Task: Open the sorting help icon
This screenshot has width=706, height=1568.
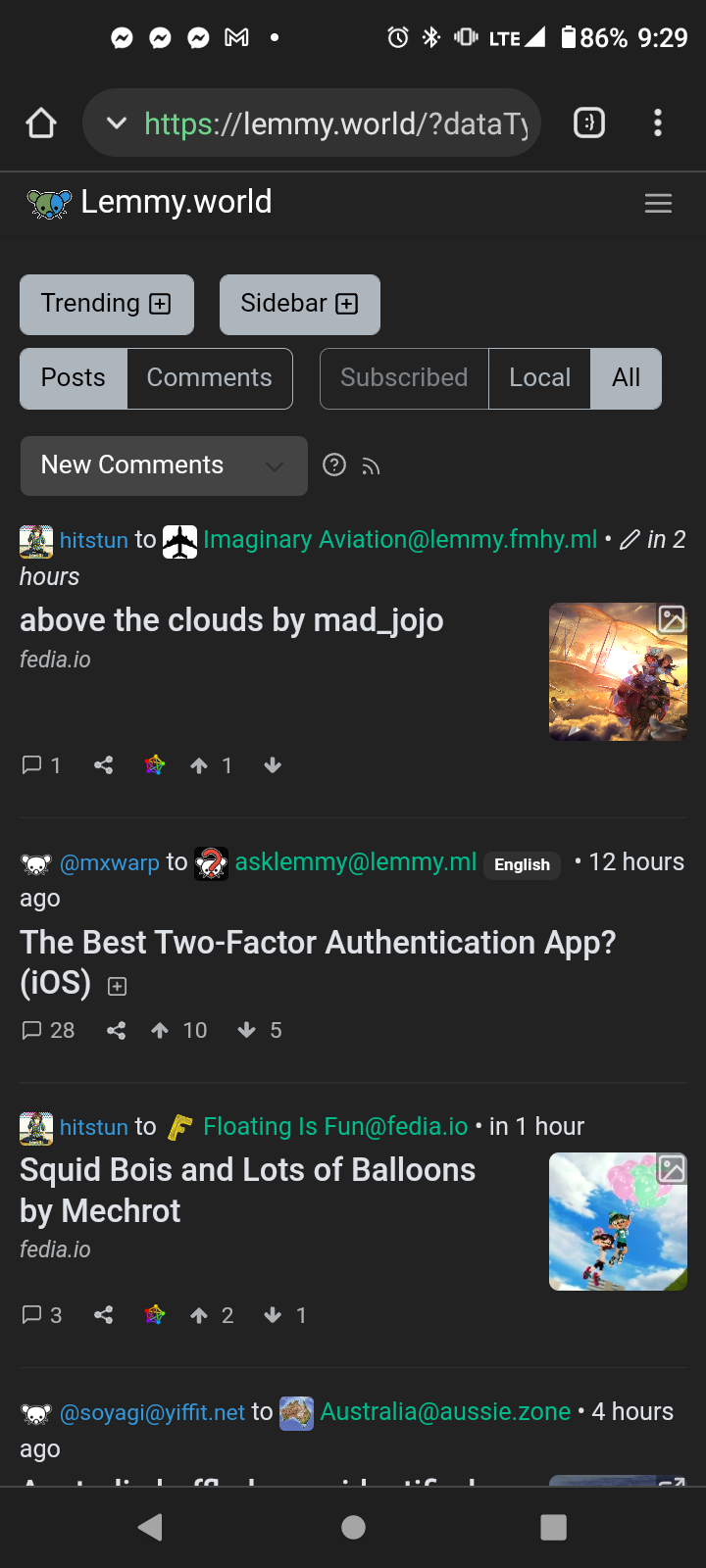Action: point(334,465)
